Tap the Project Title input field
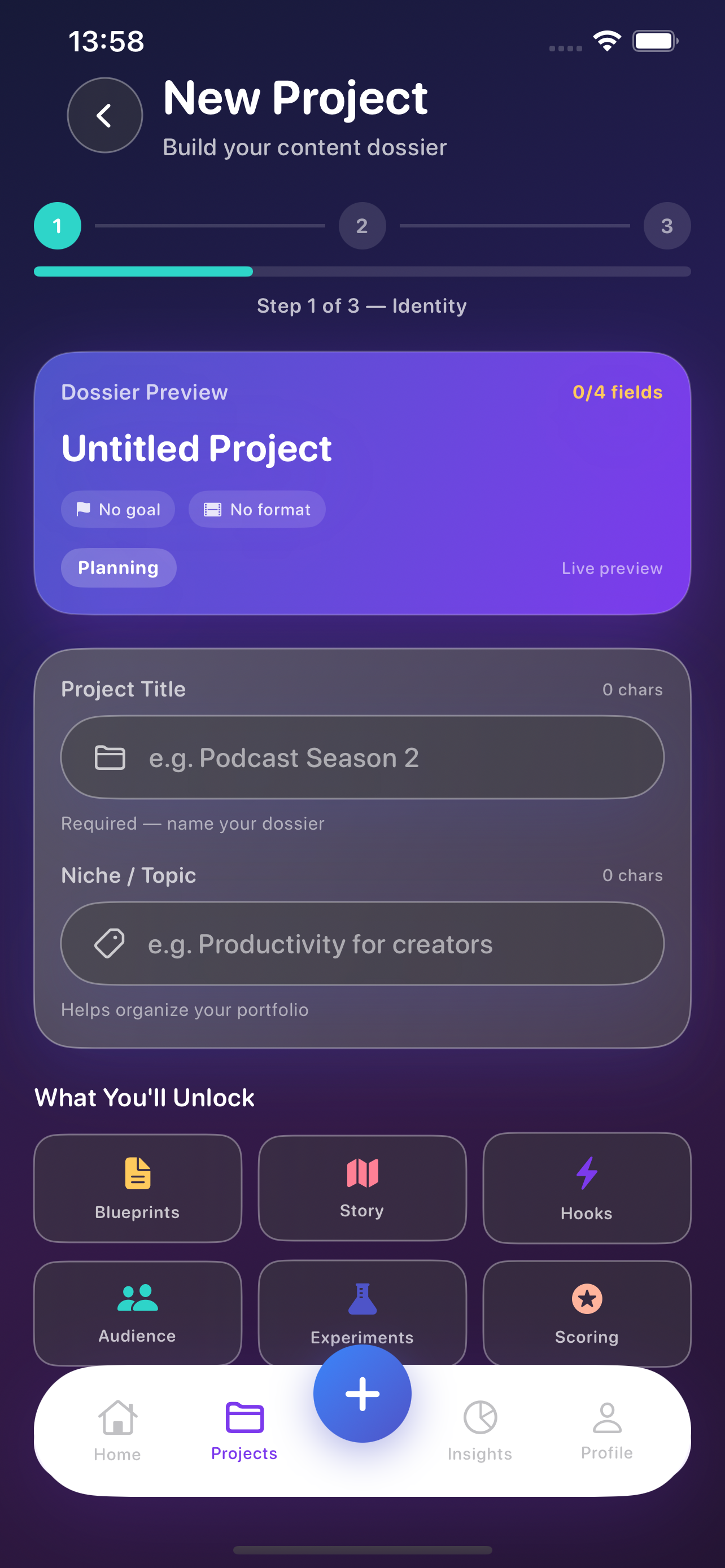This screenshot has height=1568, width=725. pos(362,757)
